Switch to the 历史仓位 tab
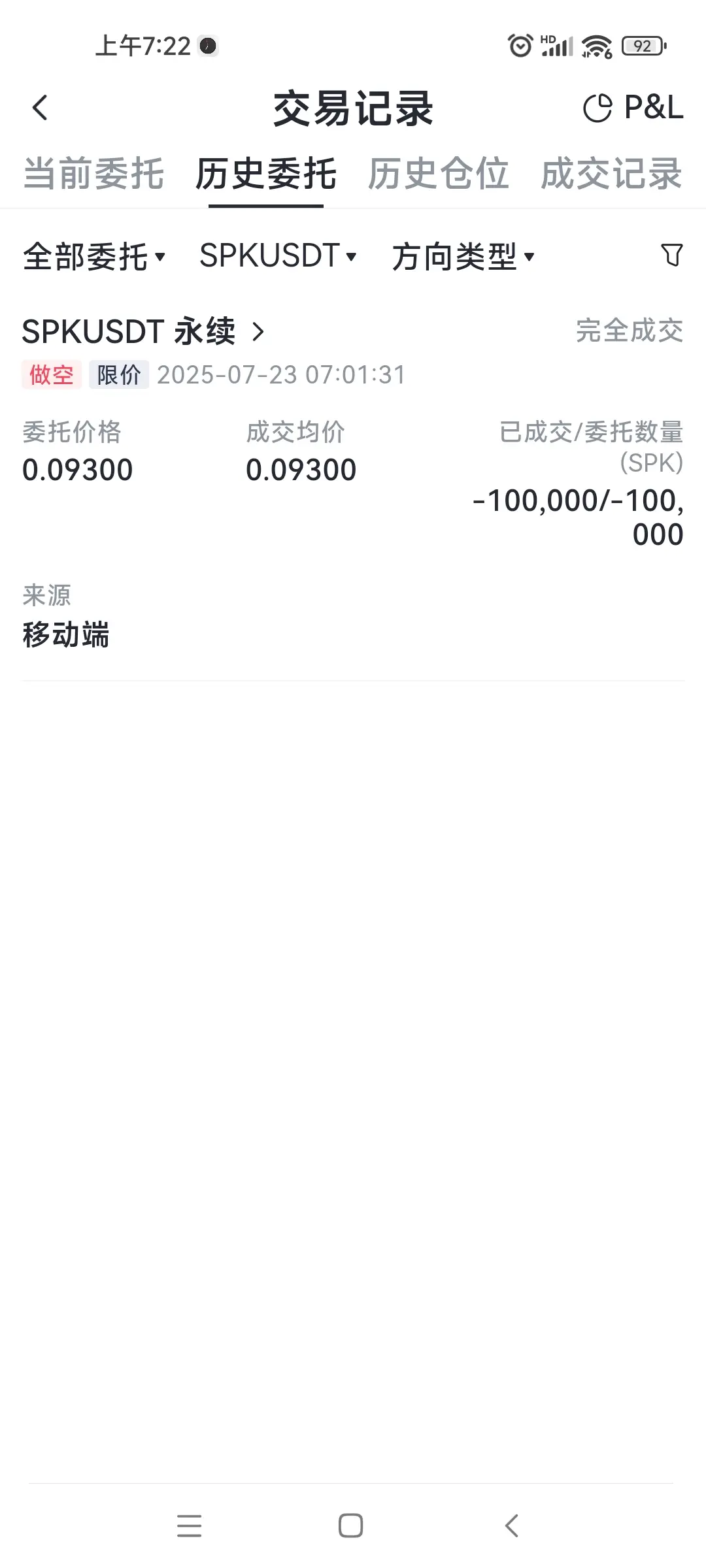Screen dimensions: 706x1568 coord(439,174)
